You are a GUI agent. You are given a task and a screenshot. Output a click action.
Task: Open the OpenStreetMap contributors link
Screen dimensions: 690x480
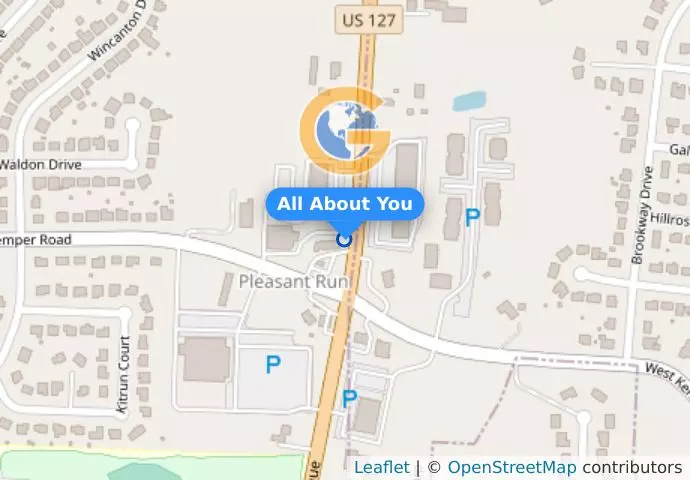[x=511, y=467]
